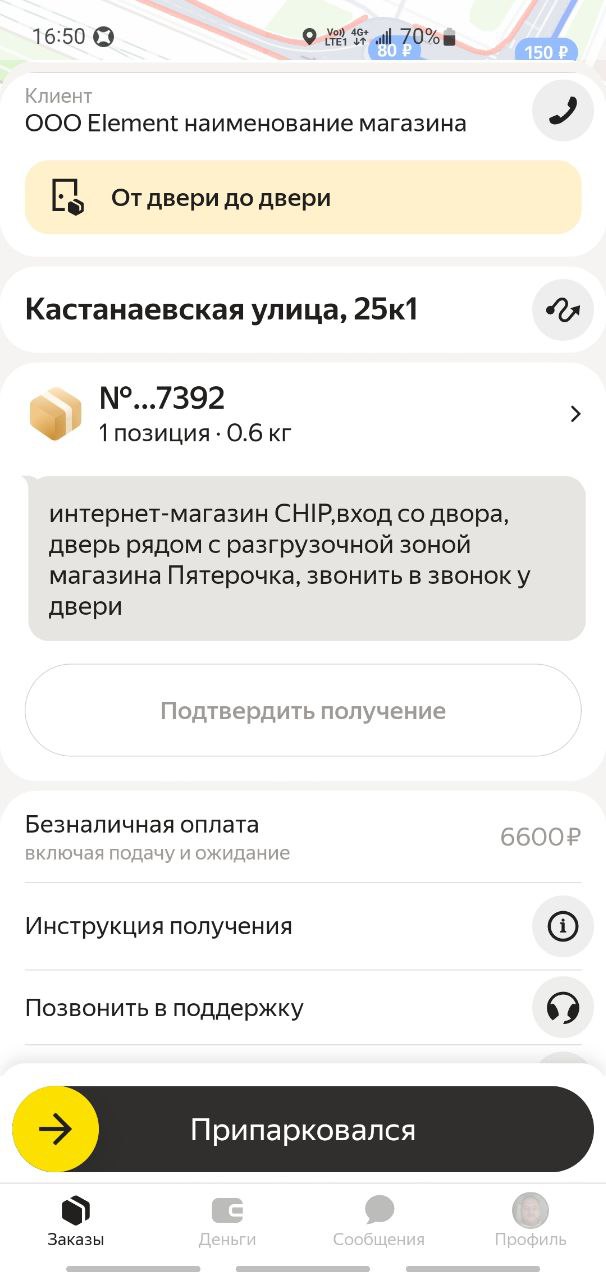The image size is (606, 1280).
Task: Tap Подтвердить получение button
Action: tap(303, 711)
